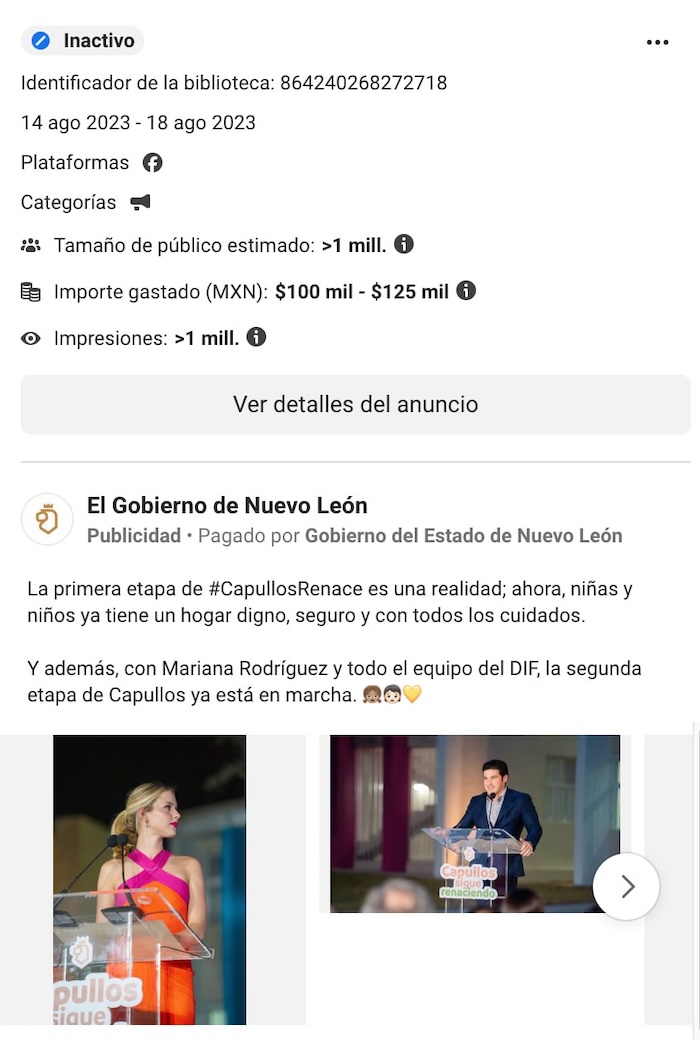The image size is (700, 1040).
Task: Open the woman at podium image
Action: click(x=150, y=880)
